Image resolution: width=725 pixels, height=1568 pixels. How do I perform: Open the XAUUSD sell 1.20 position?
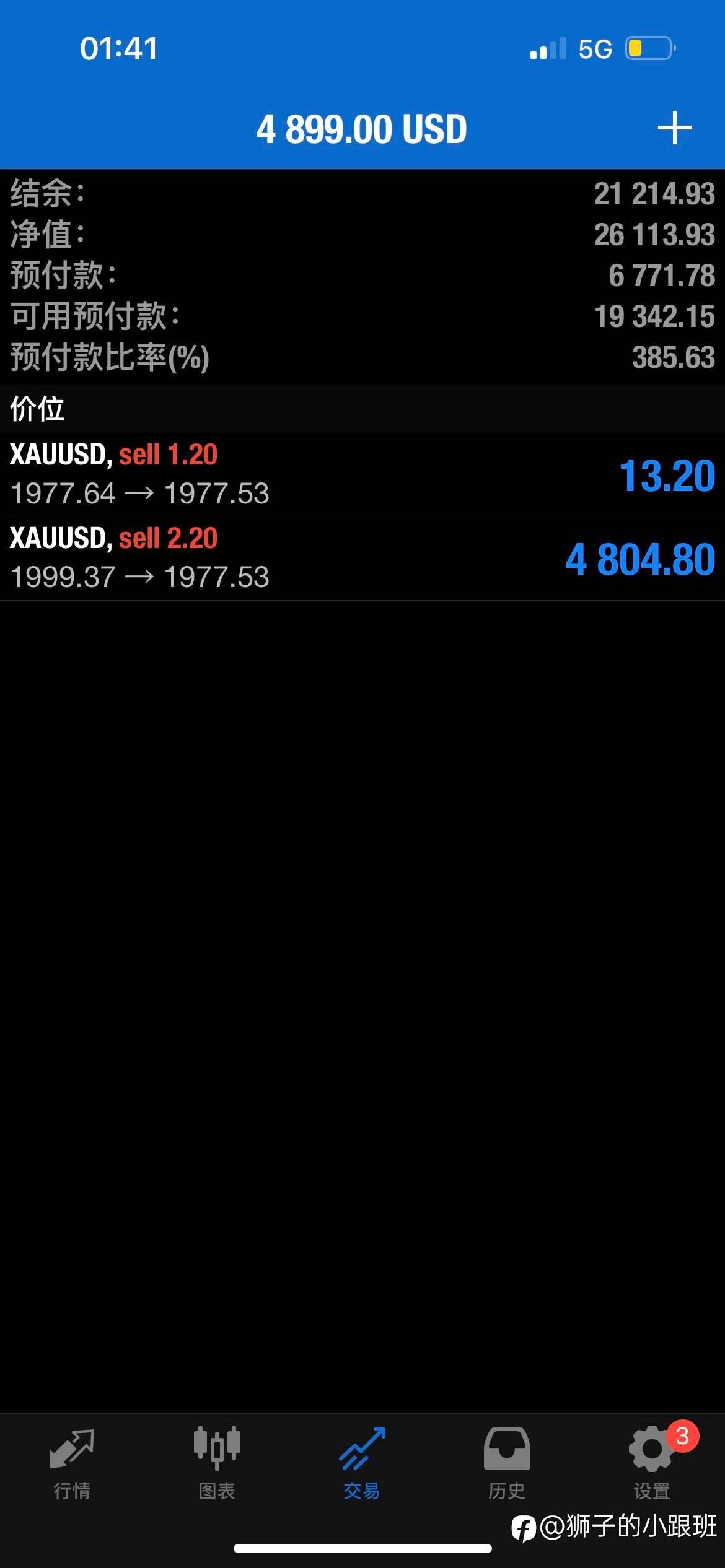tap(362, 474)
